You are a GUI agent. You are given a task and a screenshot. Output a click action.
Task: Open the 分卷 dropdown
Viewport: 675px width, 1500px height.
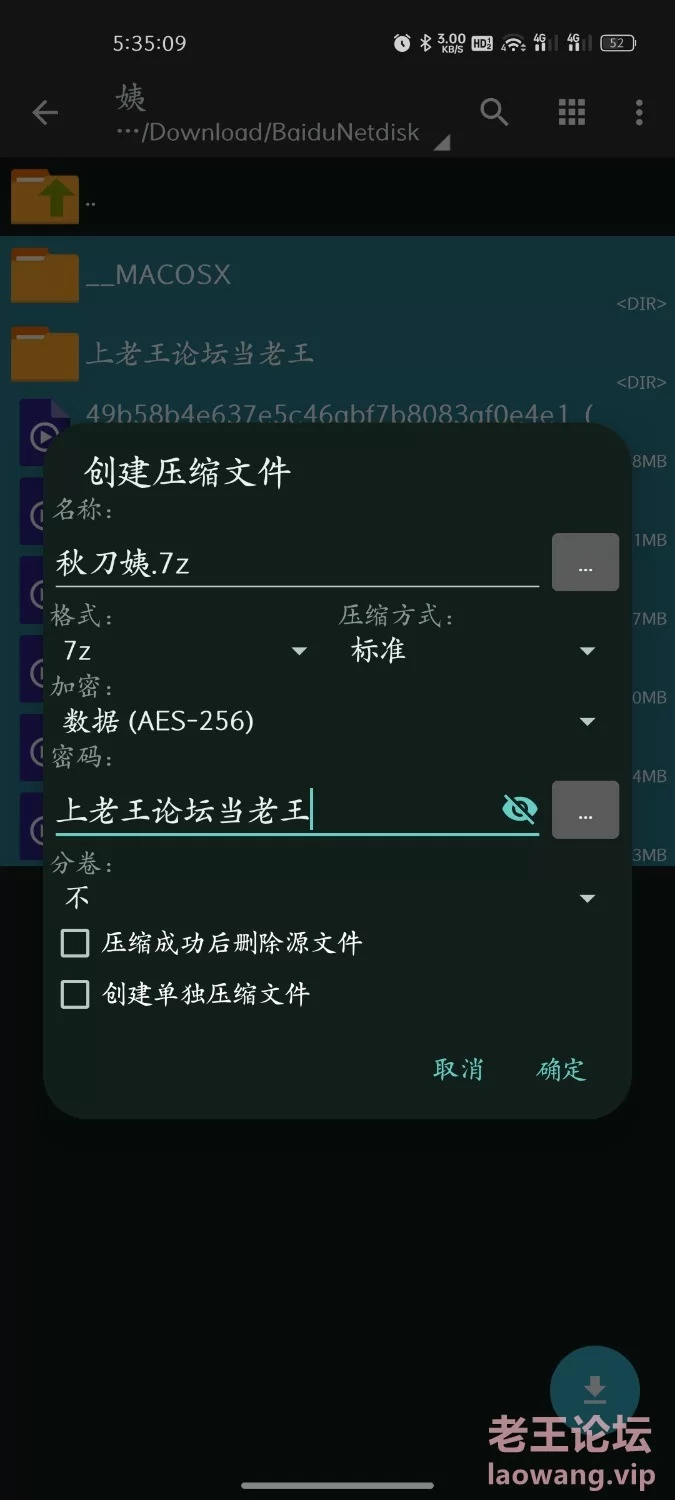[330, 898]
